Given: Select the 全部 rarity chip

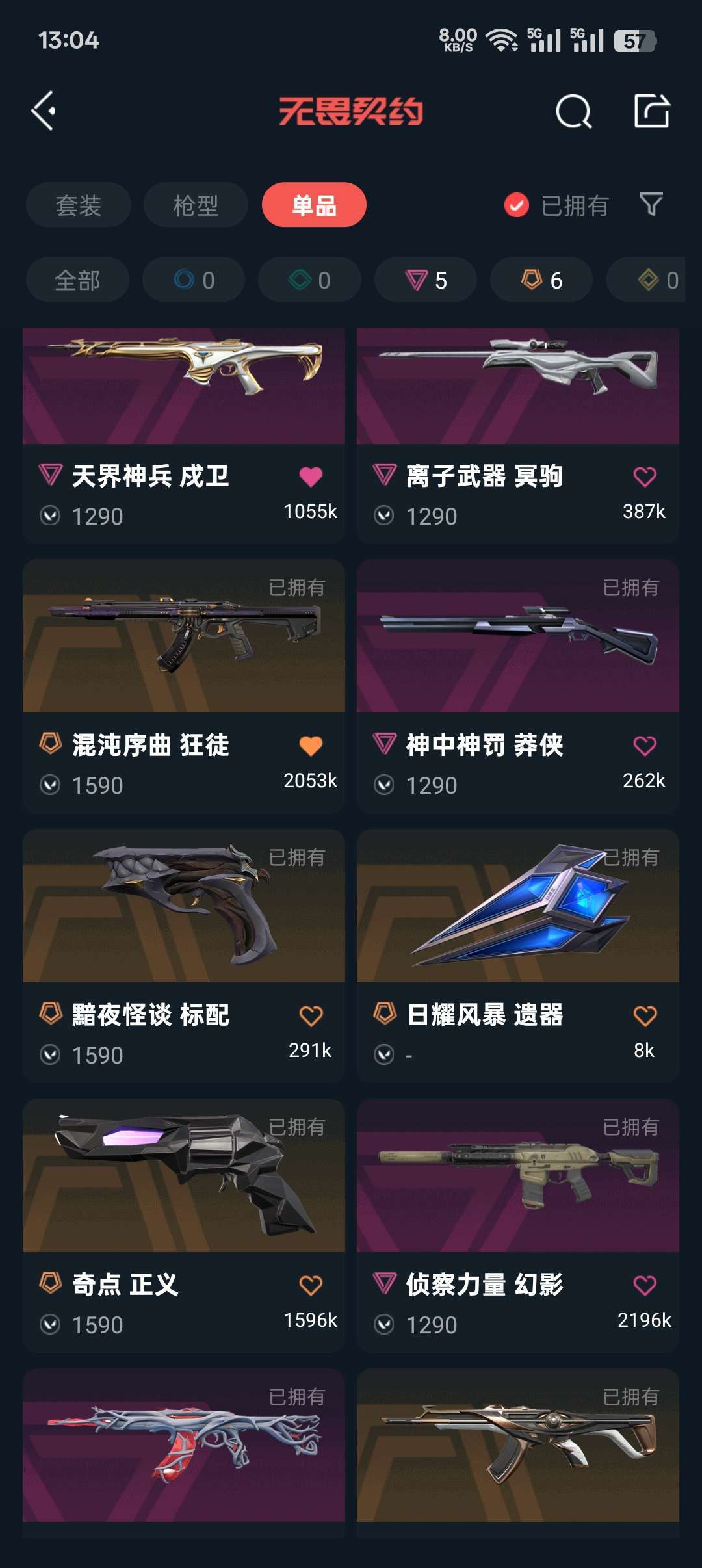Looking at the screenshot, I should pyautogui.click(x=77, y=280).
